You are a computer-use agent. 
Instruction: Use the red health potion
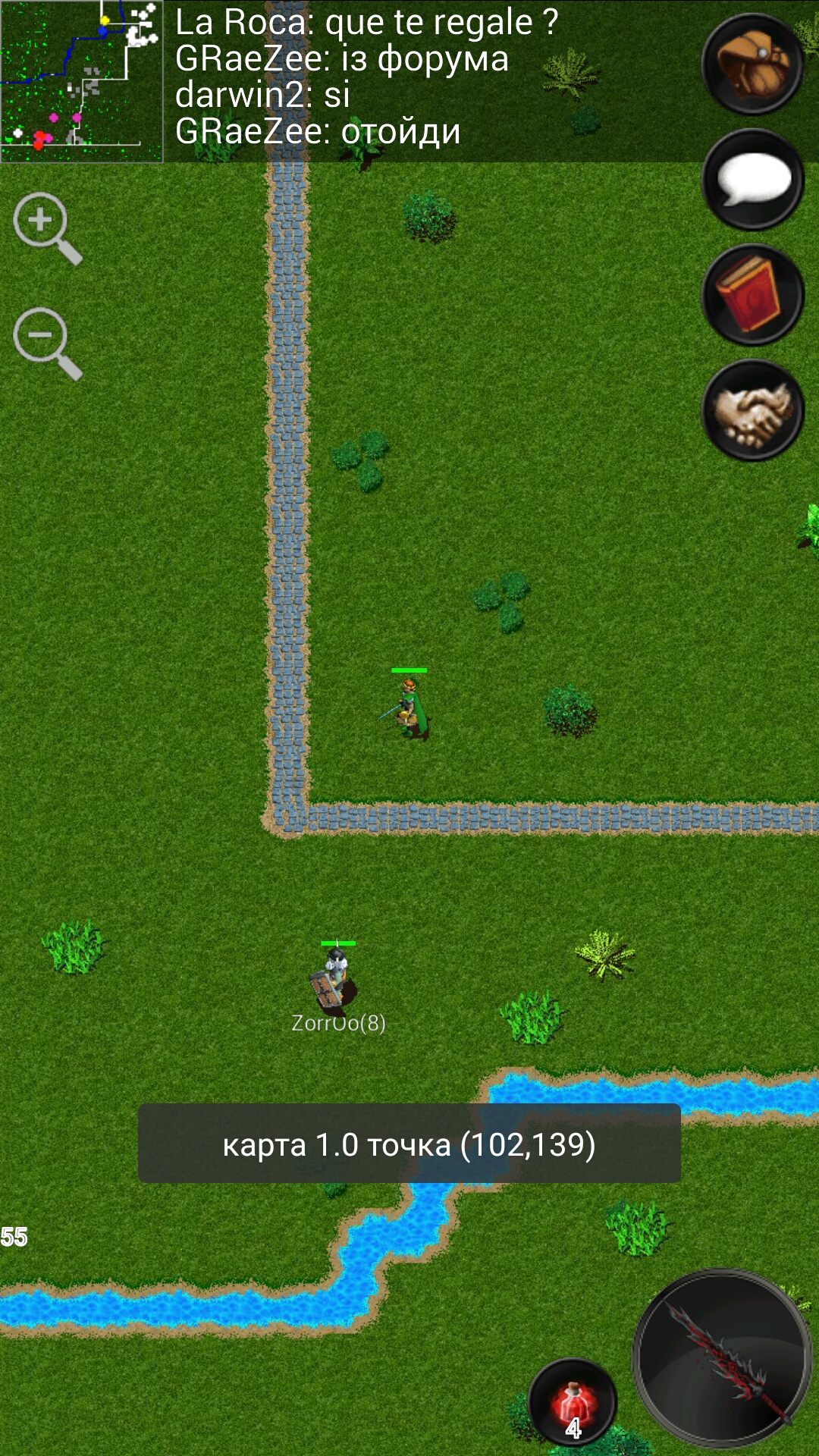[x=573, y=1403]
